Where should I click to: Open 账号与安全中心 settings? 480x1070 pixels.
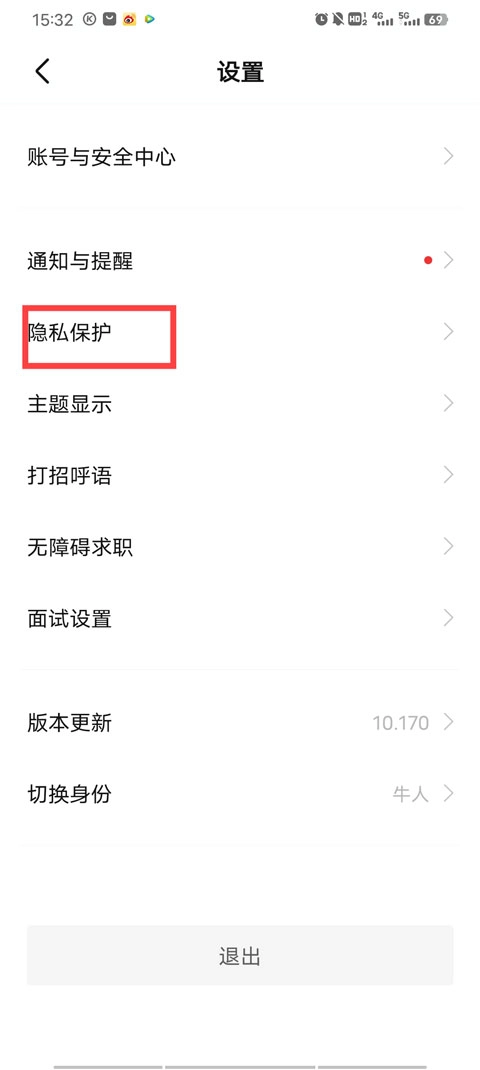[x=240, y=157]
